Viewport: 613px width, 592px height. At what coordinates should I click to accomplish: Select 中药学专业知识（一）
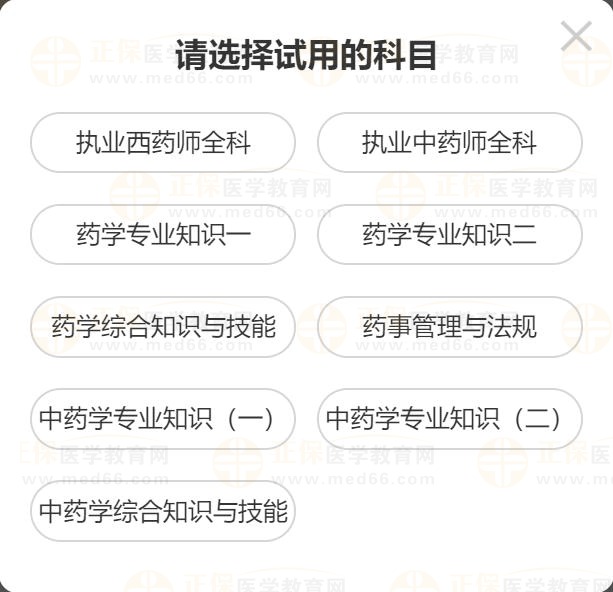[x=163, y=419]
